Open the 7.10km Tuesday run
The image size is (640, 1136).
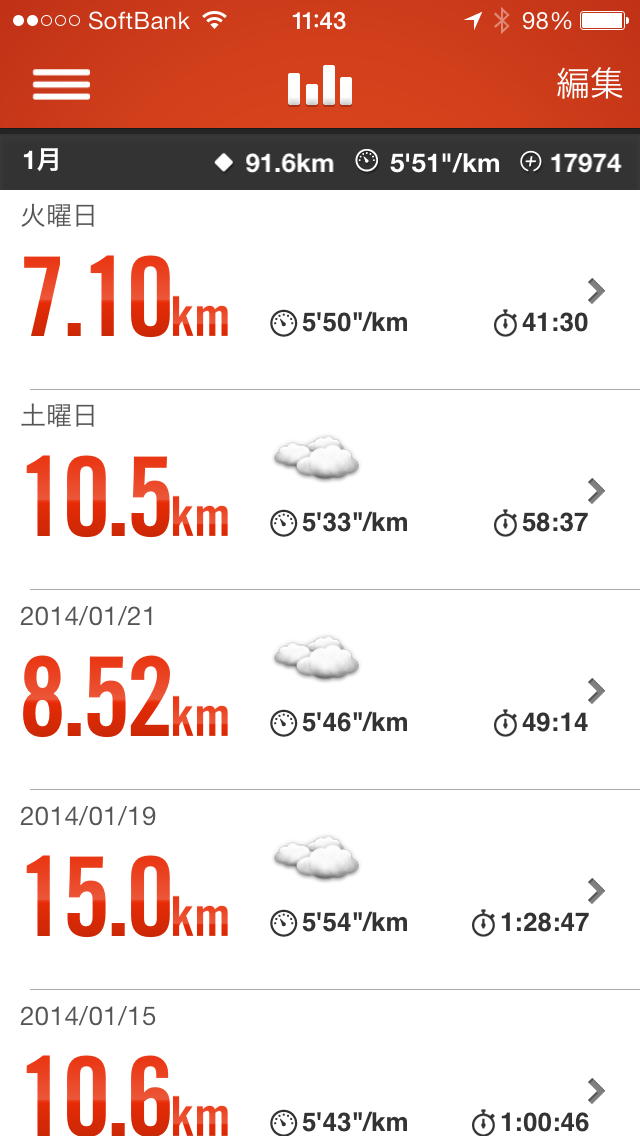[x=320, y=290]
